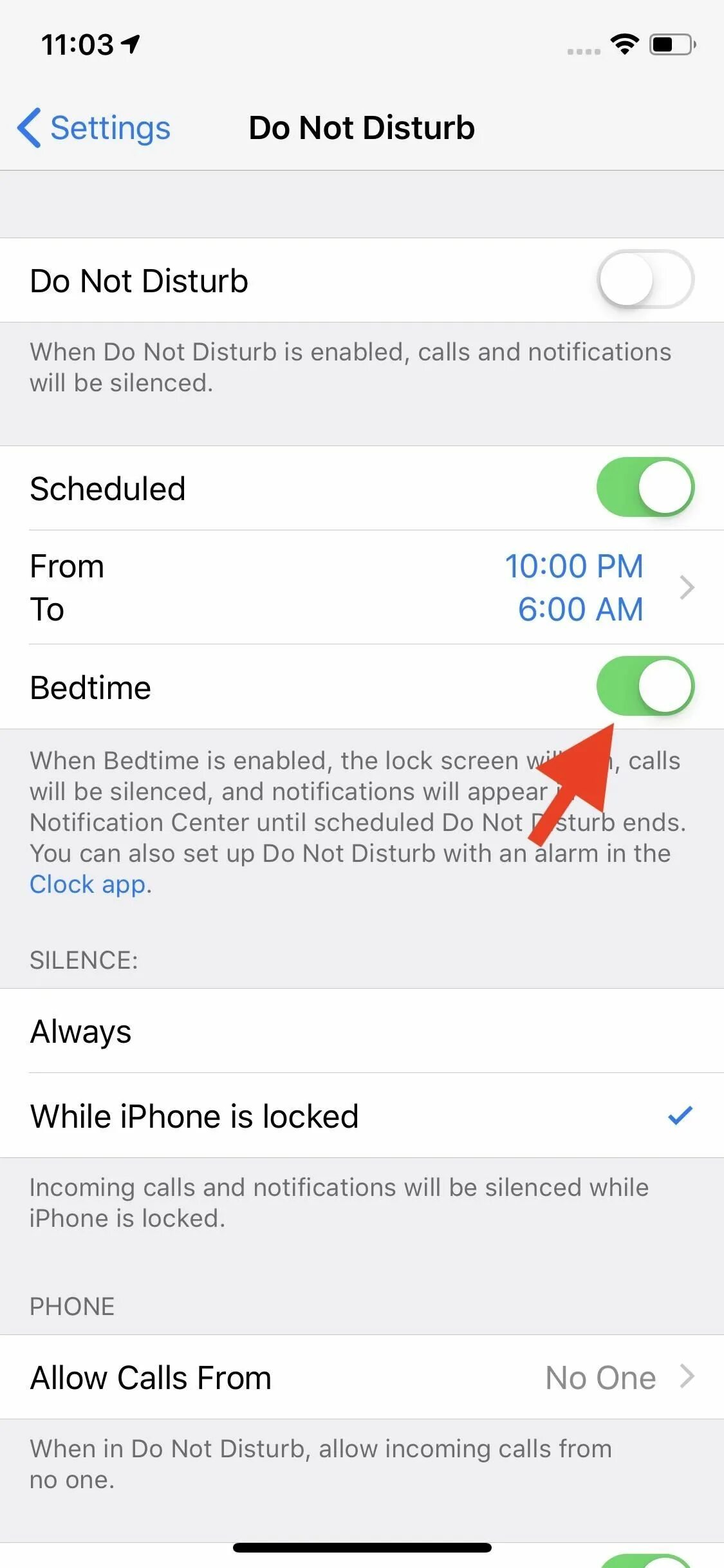Choose While iPhone is locked

coord(362,1115)
